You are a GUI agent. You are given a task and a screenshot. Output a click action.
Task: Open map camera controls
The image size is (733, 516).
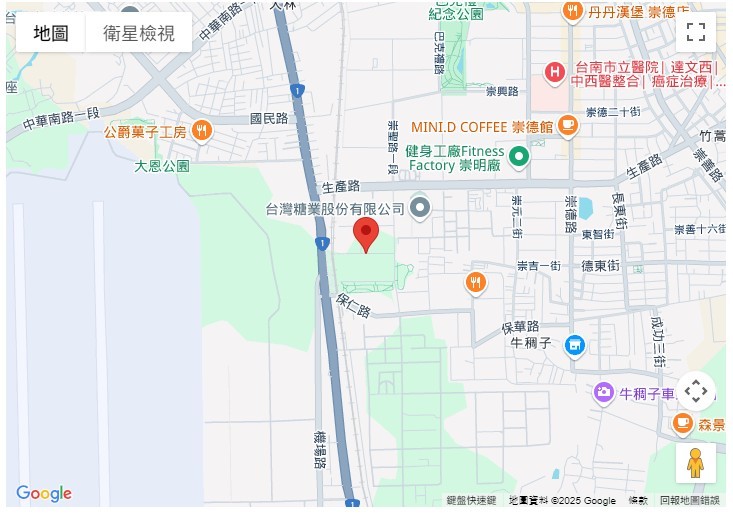695,391
